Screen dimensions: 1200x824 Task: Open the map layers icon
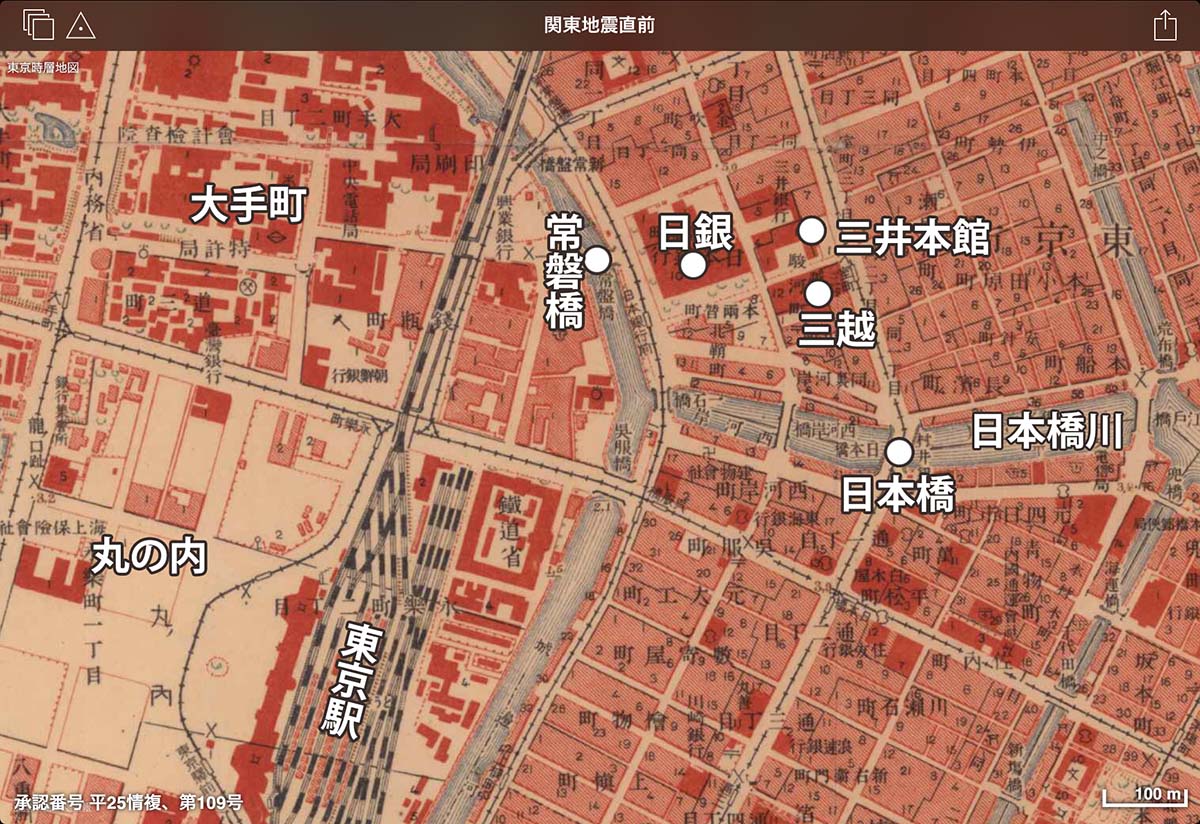[x=37, y=24]
